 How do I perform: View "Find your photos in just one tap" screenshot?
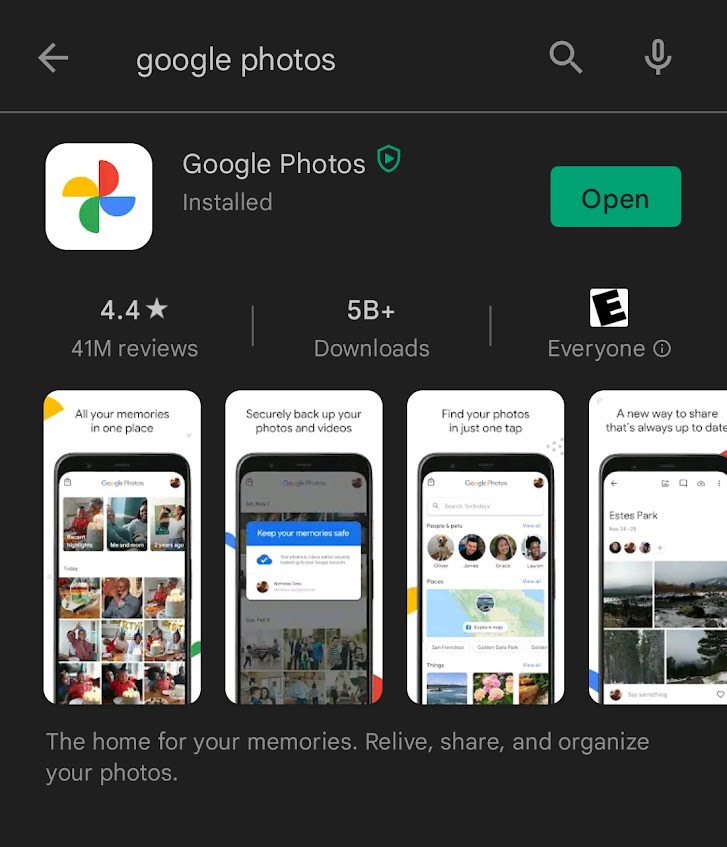coord(486,547)
